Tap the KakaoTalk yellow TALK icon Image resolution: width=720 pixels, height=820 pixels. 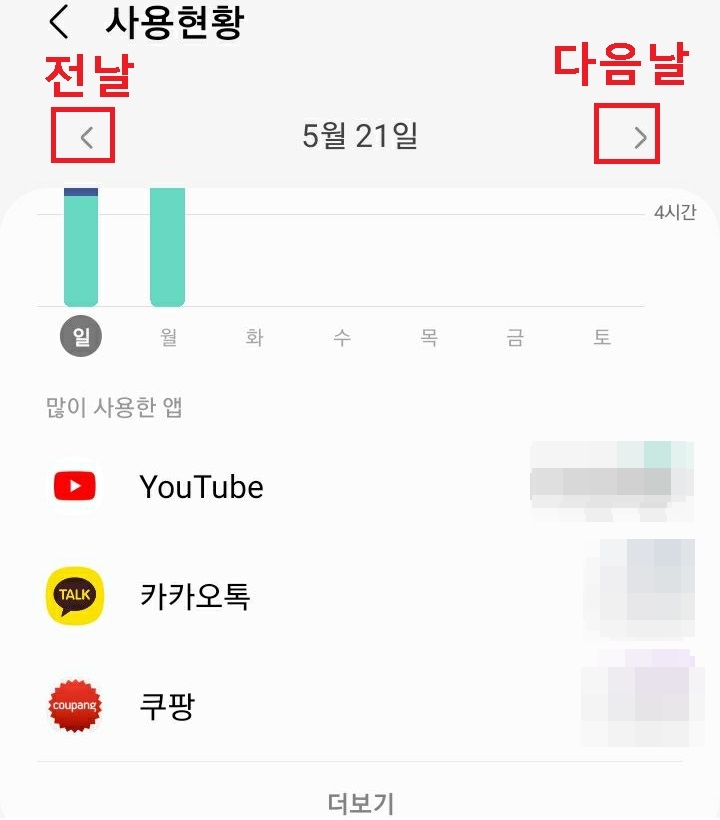(x=76, y=596)
